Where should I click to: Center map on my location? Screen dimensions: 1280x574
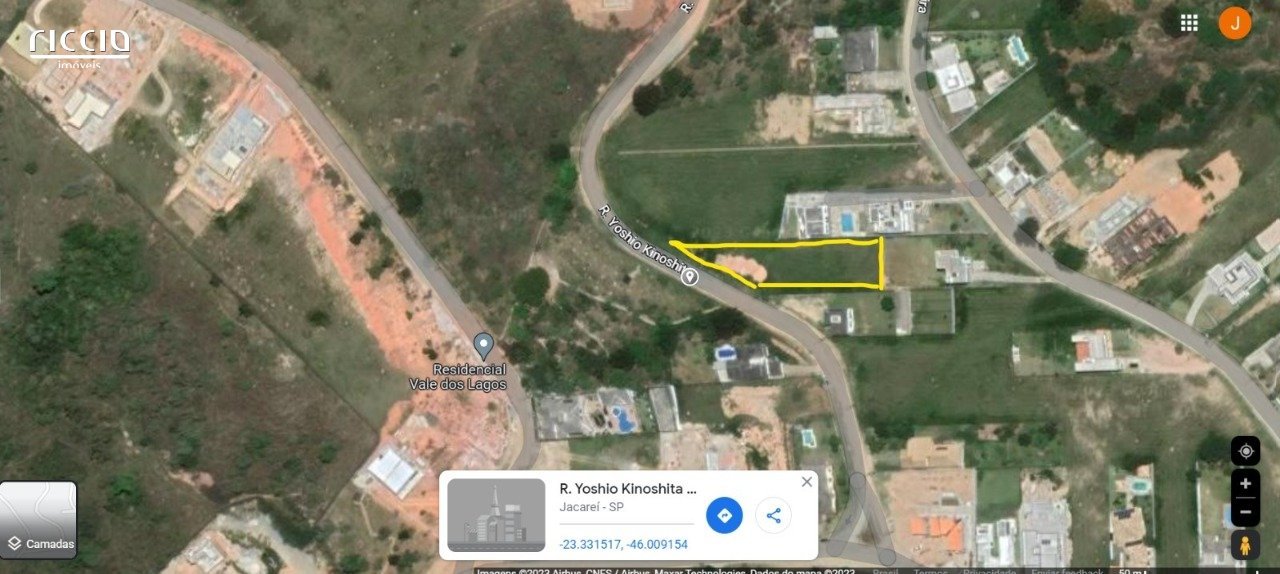1245,451
